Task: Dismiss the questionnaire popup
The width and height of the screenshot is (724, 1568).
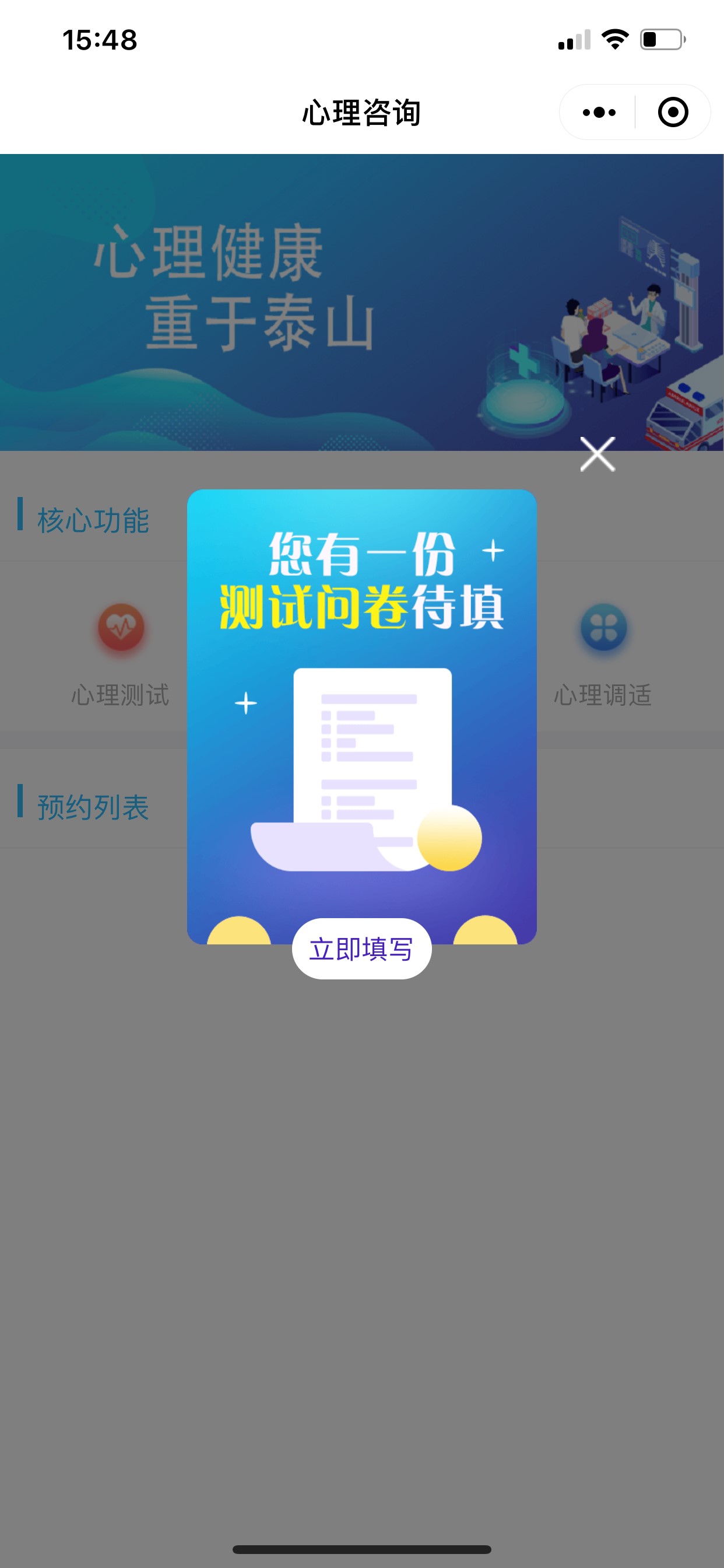Action: 598,454
